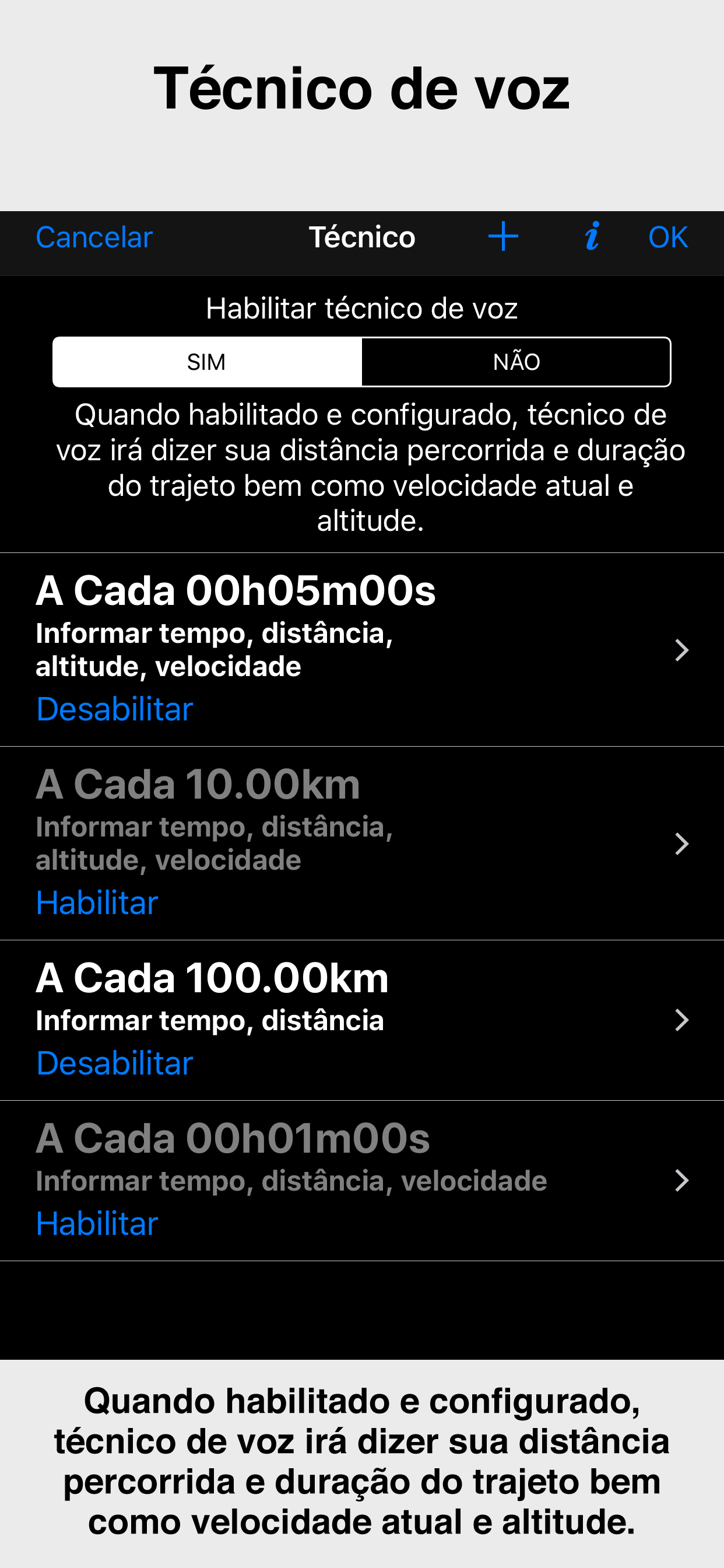Add a new voice coach rule
Viewport: 724px width, 1568px height.
point(503,236)
